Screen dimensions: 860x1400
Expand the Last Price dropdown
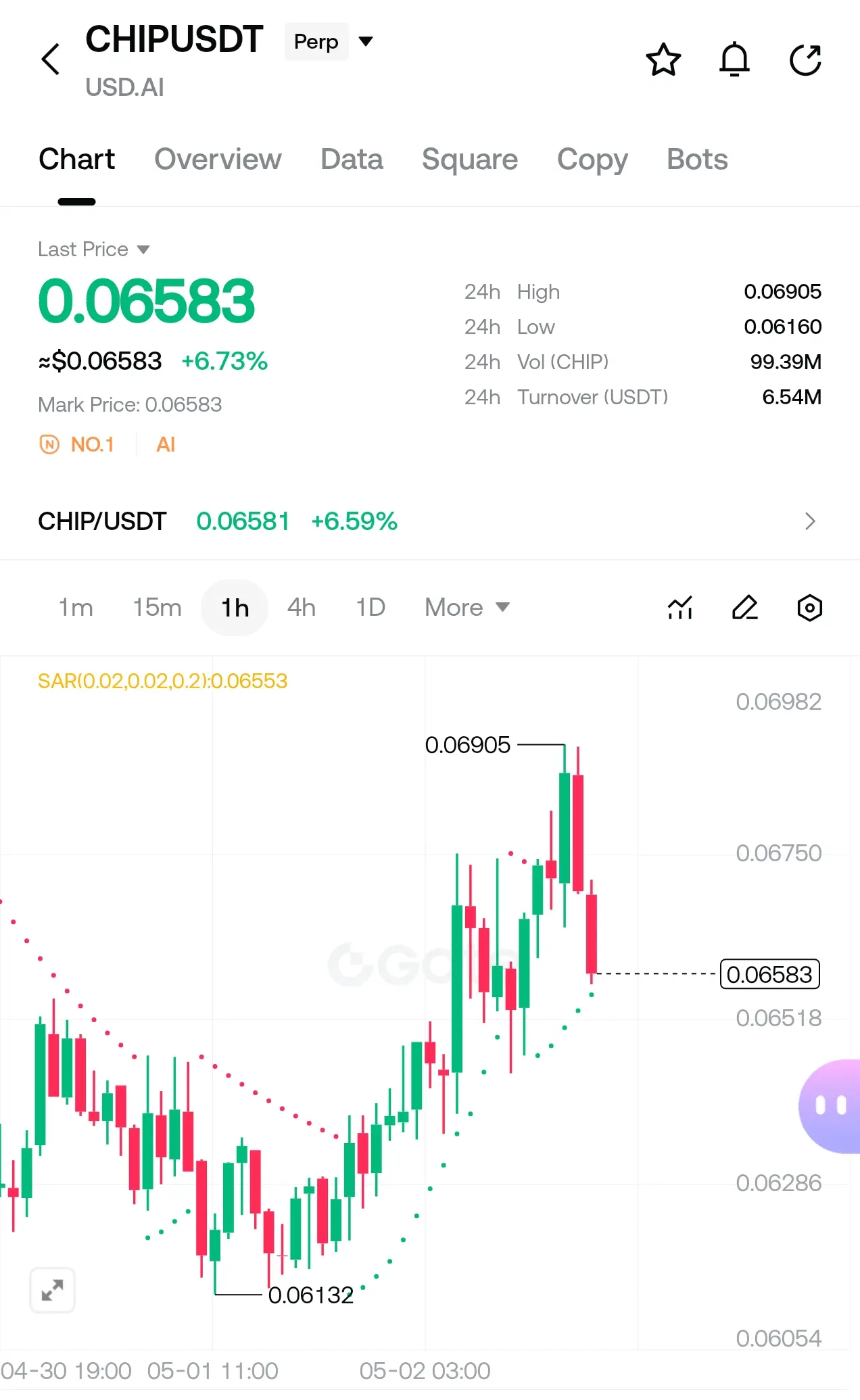94,249
